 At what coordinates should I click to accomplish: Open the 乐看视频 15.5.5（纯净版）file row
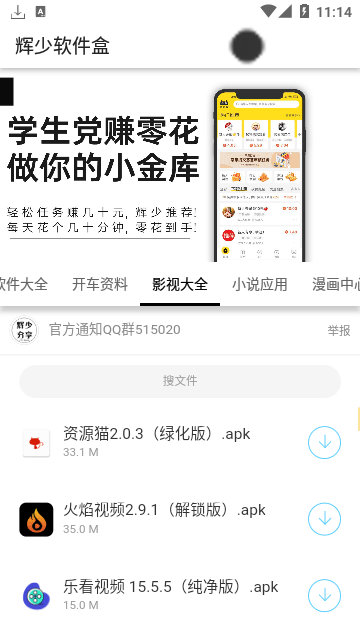tap(180, 596)
